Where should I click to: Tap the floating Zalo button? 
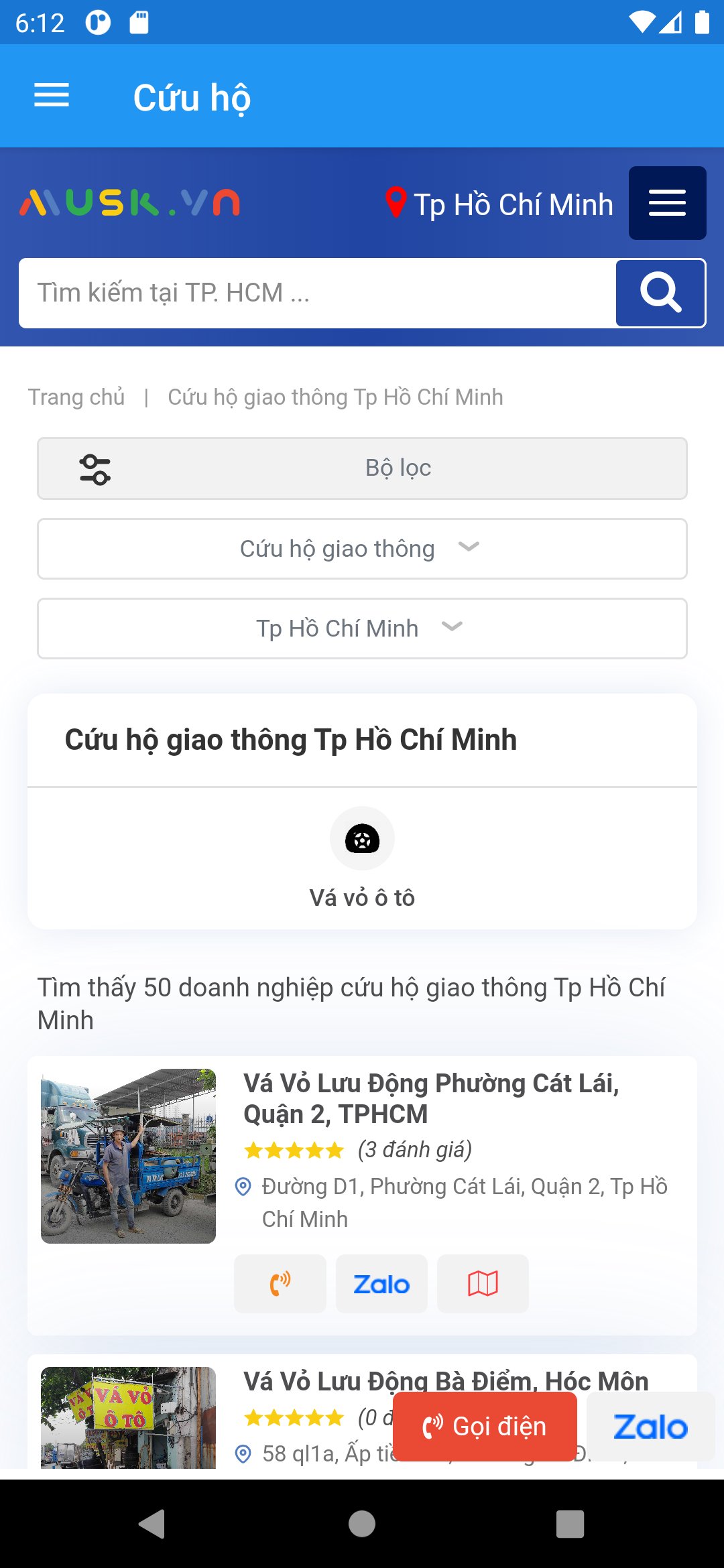coord(650,1427)
